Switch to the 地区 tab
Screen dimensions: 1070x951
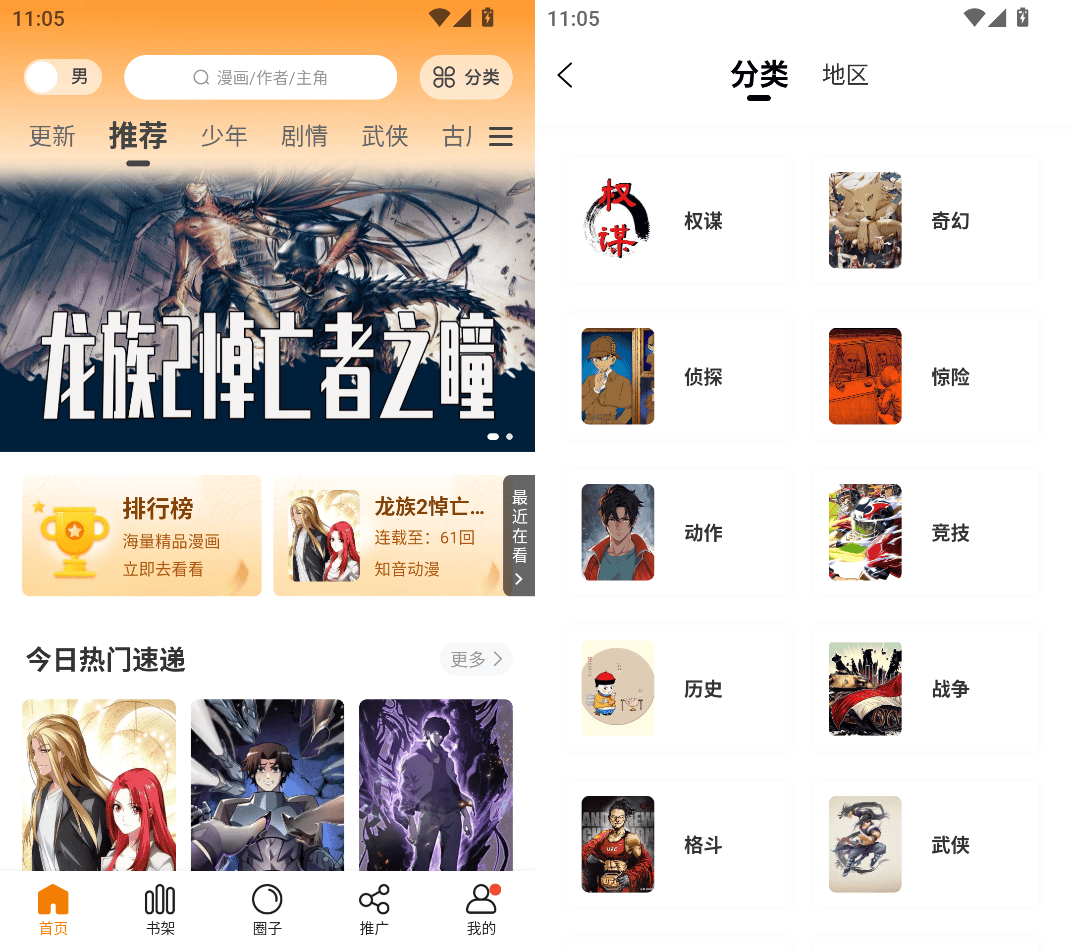pos(845,75)
